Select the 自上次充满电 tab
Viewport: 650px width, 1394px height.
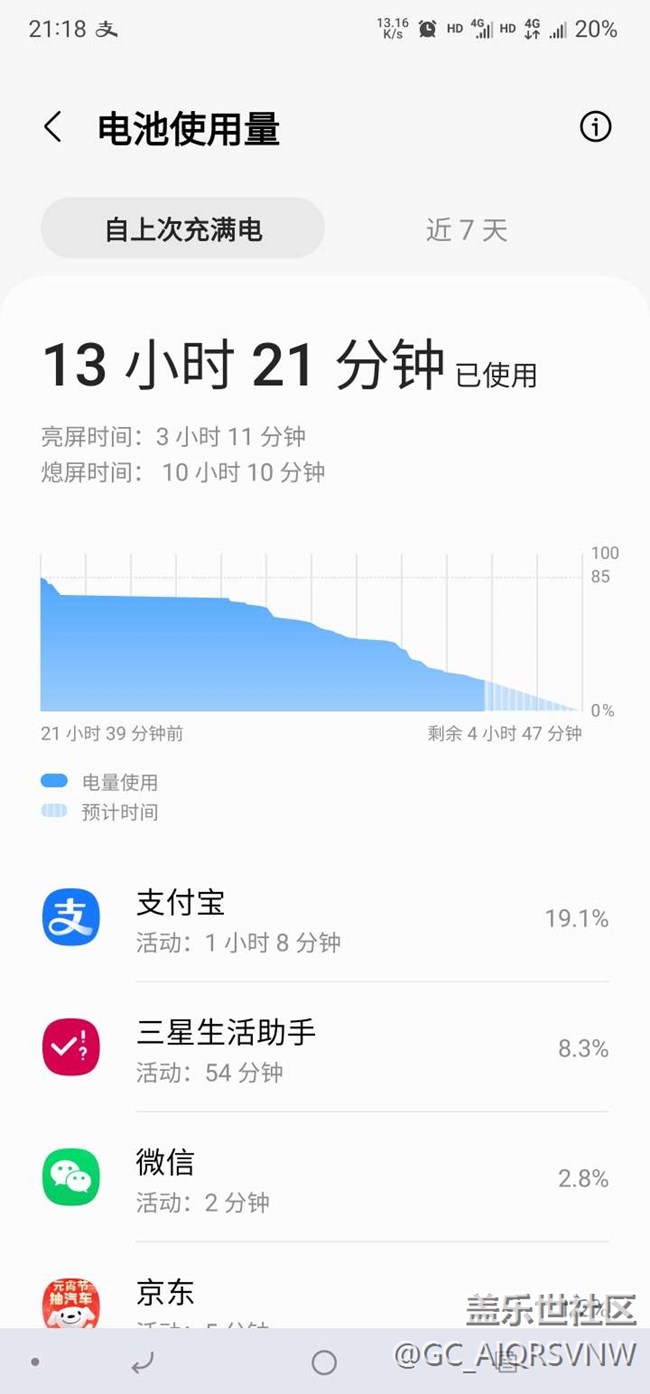tap(183, 229)
